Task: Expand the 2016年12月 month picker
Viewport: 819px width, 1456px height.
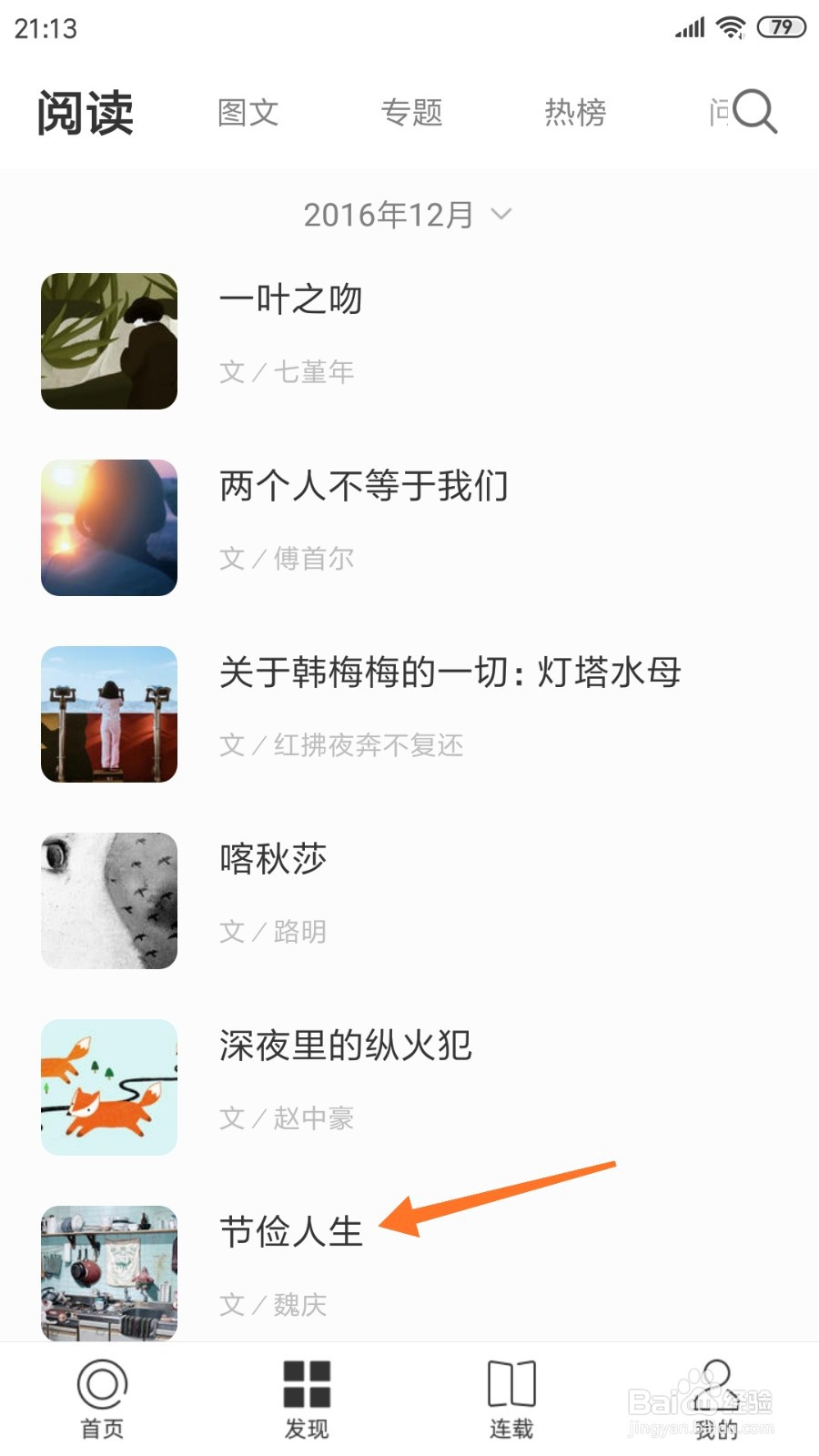Action: (x=408, y=215)
